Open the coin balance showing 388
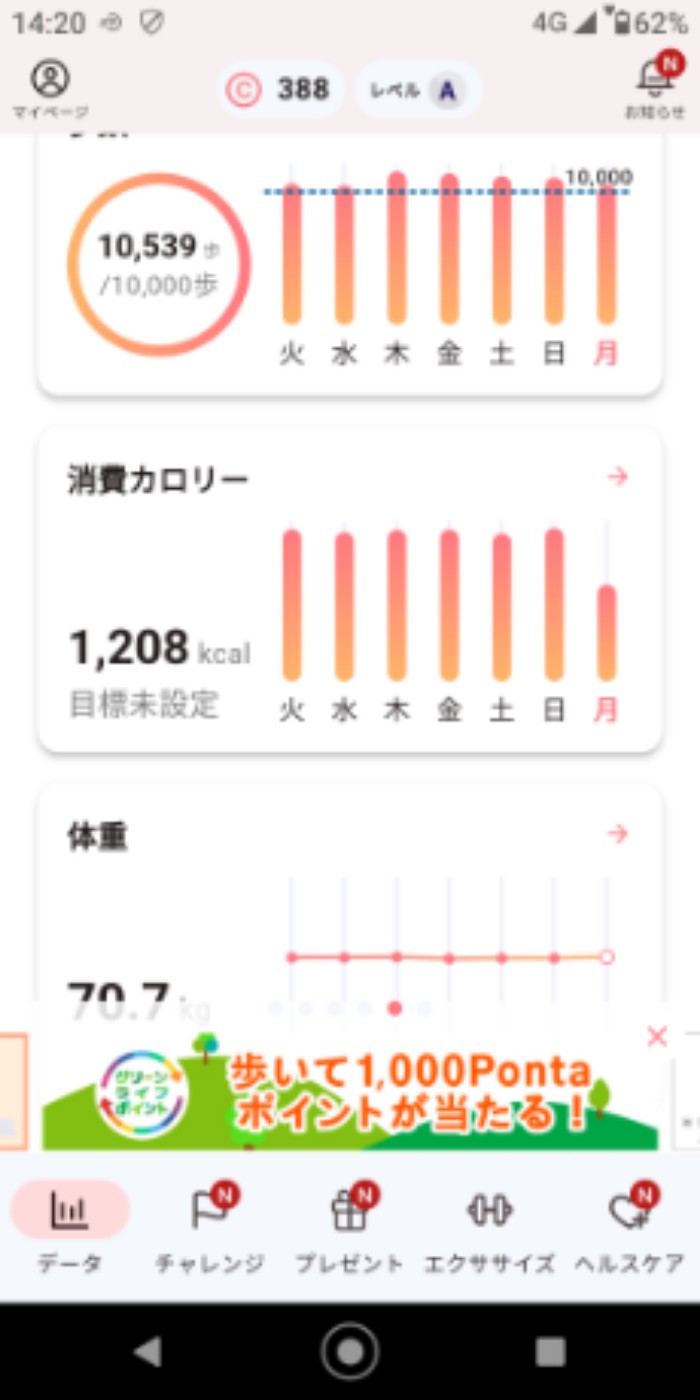The image size is (700, 1400). point(280,90)
